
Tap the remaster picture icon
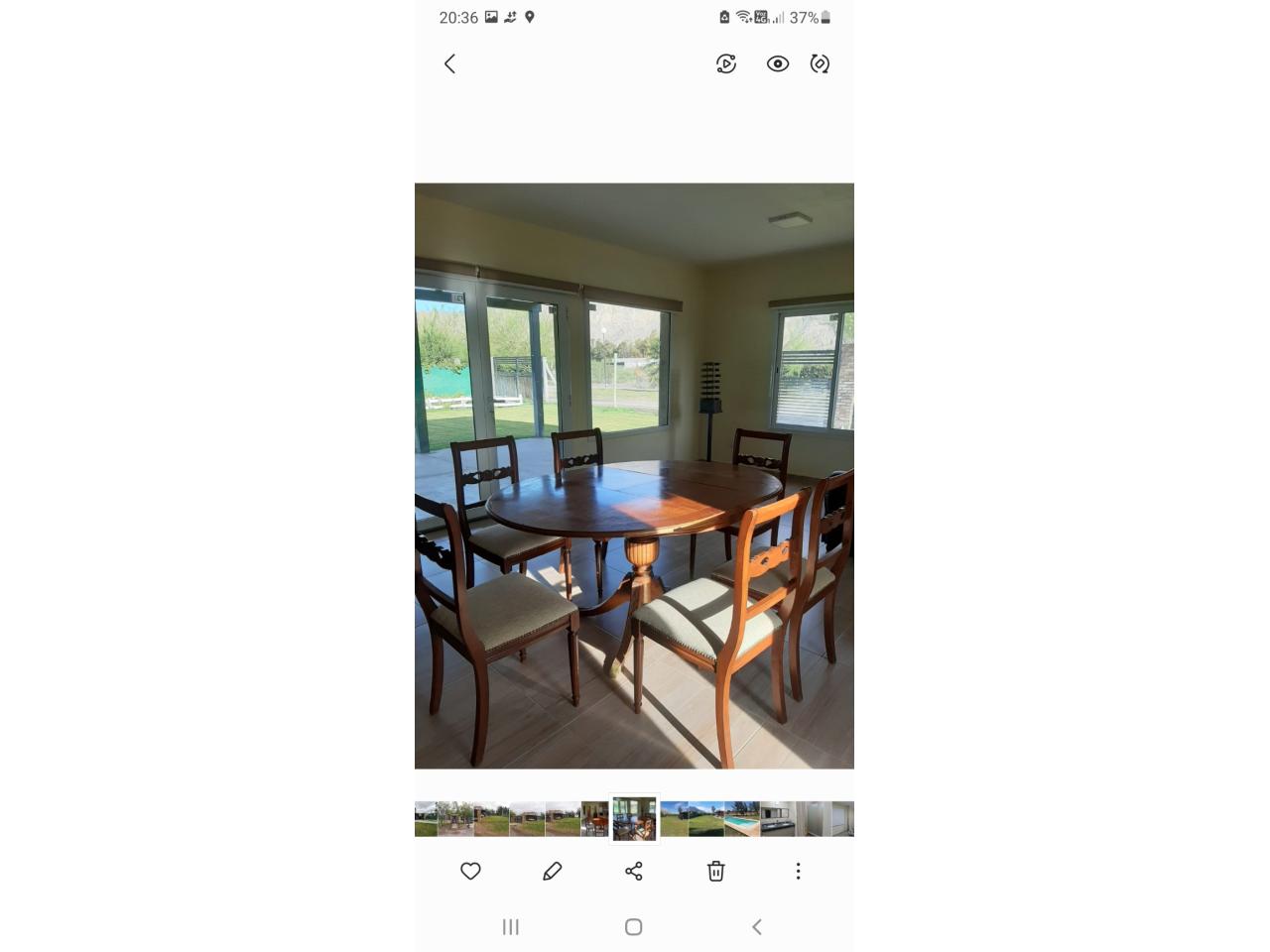820,64
